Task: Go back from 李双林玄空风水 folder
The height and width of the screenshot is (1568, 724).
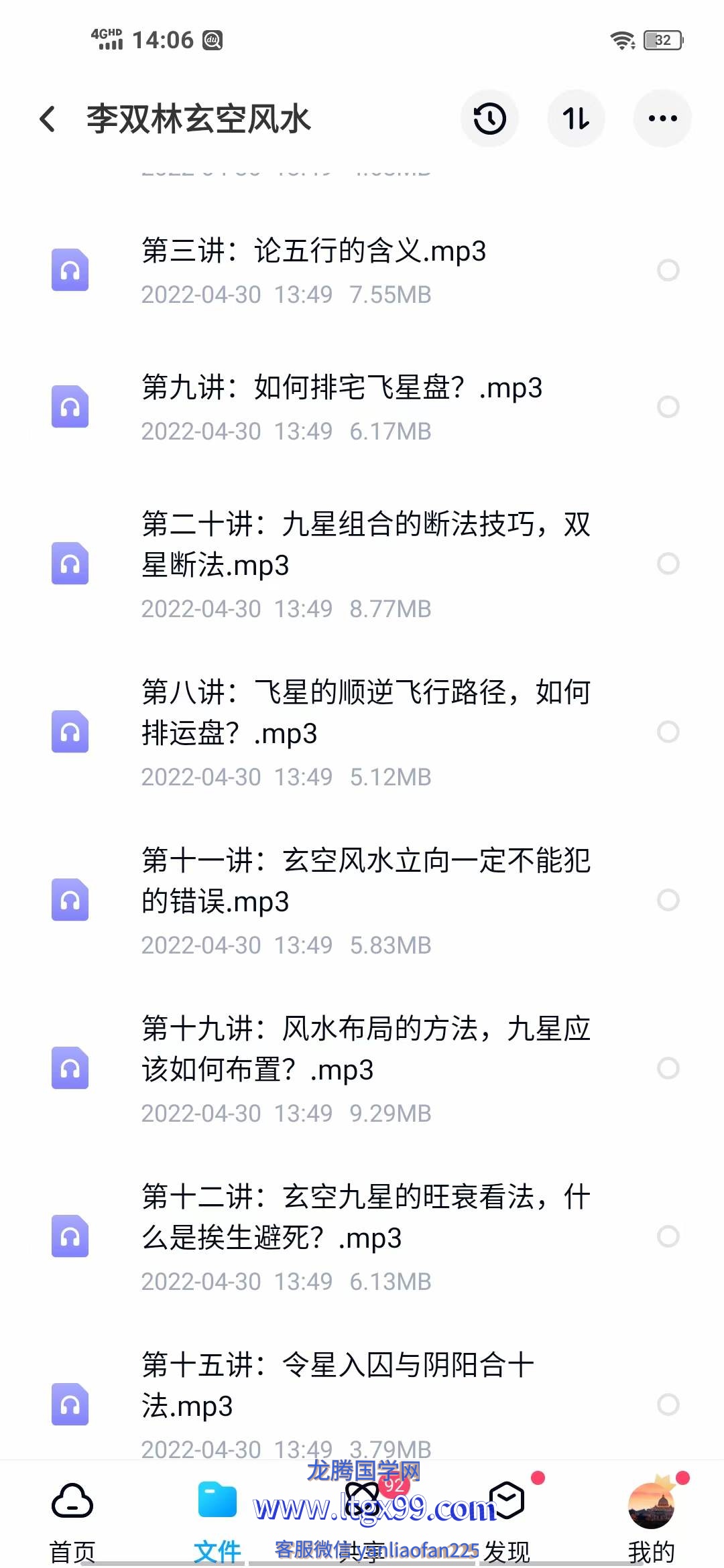Action: 48,119
